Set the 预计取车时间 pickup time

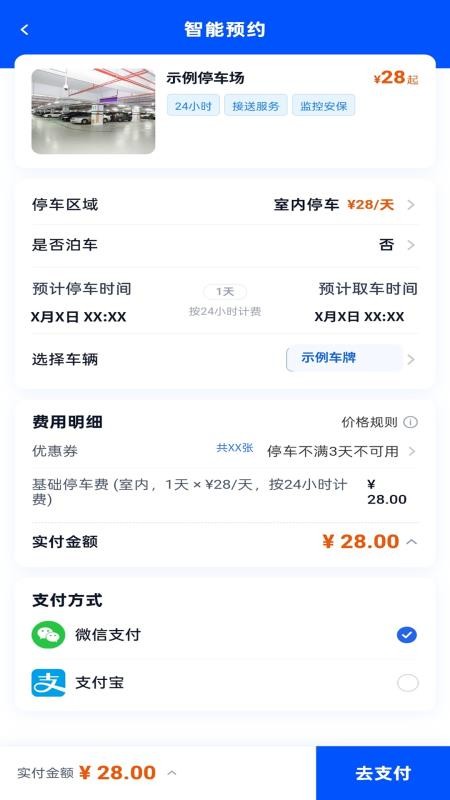point(366,303)
